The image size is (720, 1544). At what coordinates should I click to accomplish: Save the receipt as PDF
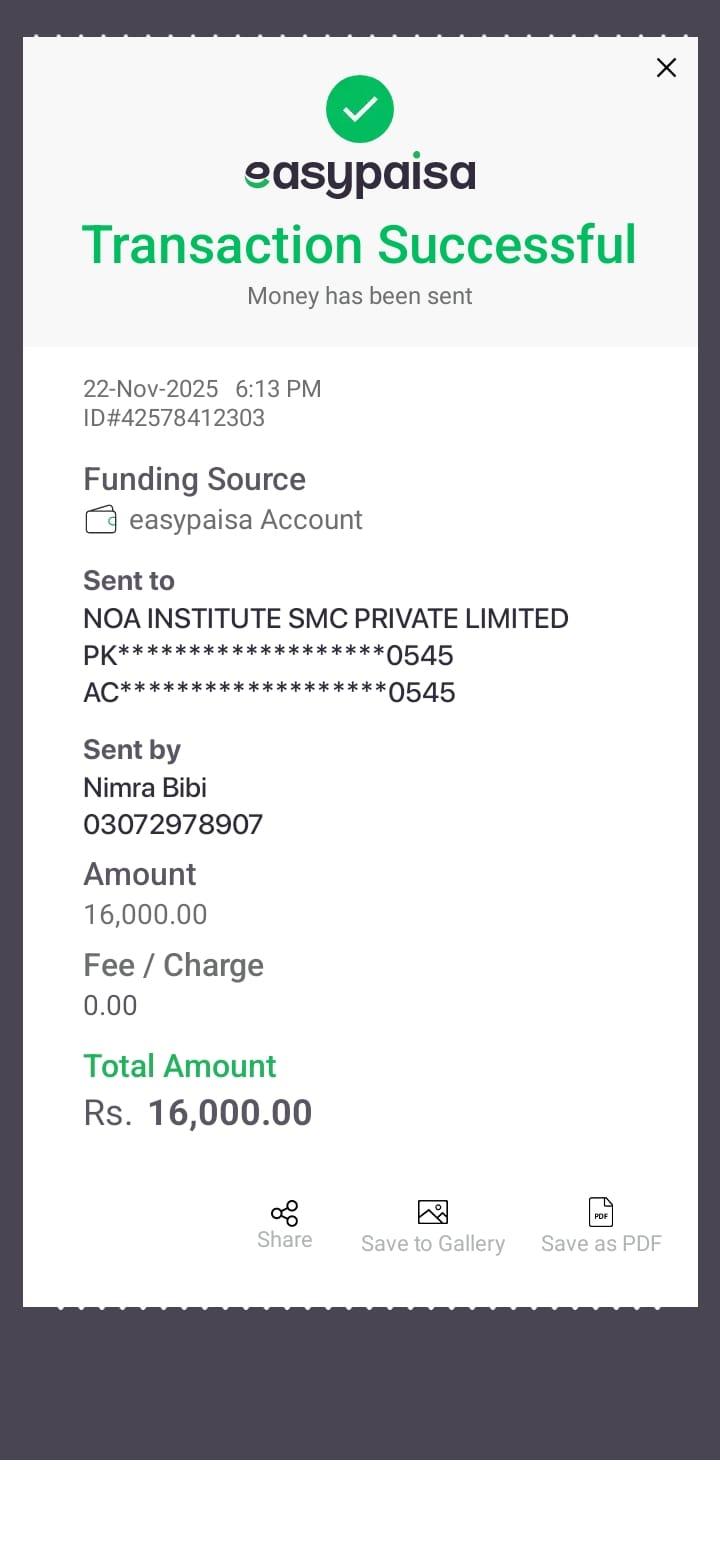coord(601,1226)
